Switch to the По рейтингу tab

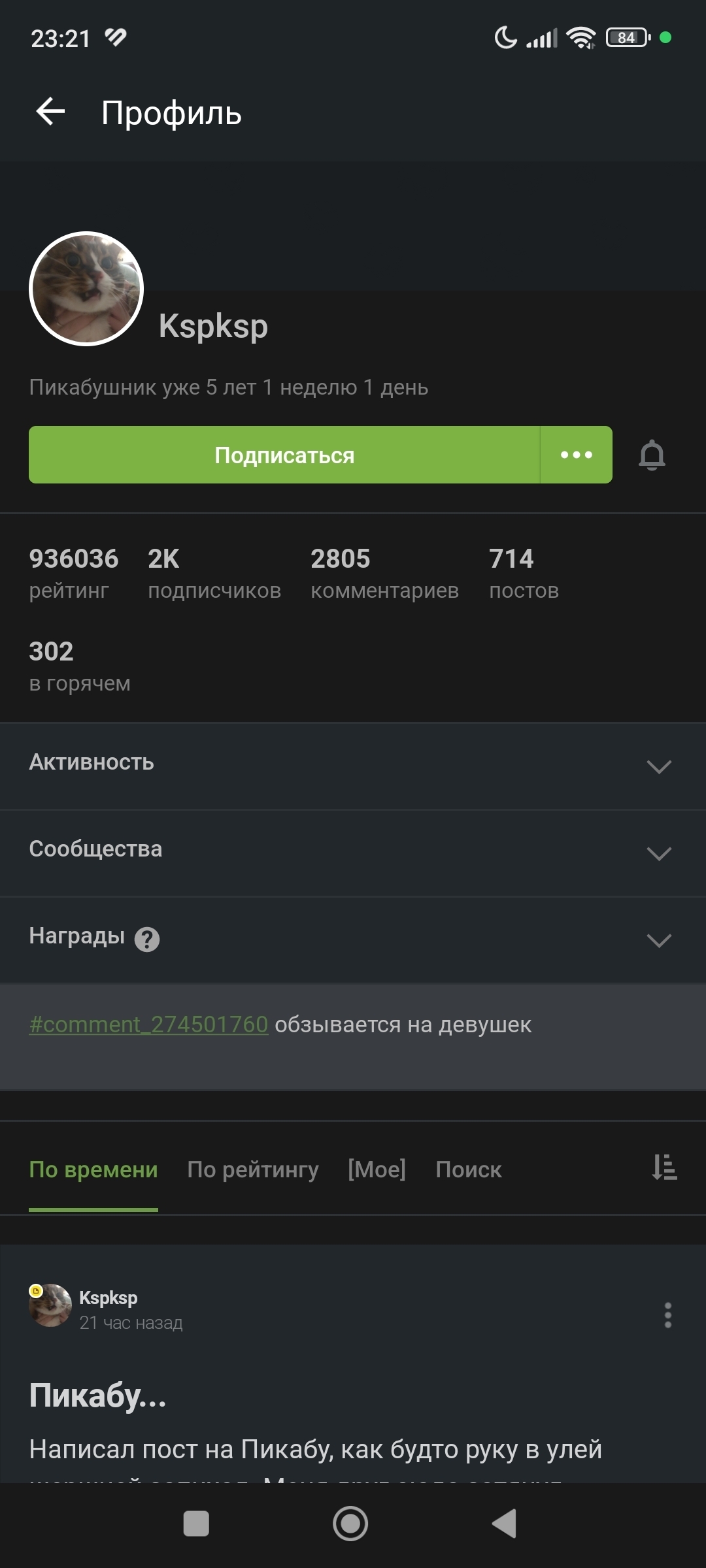pos(253,1169)
